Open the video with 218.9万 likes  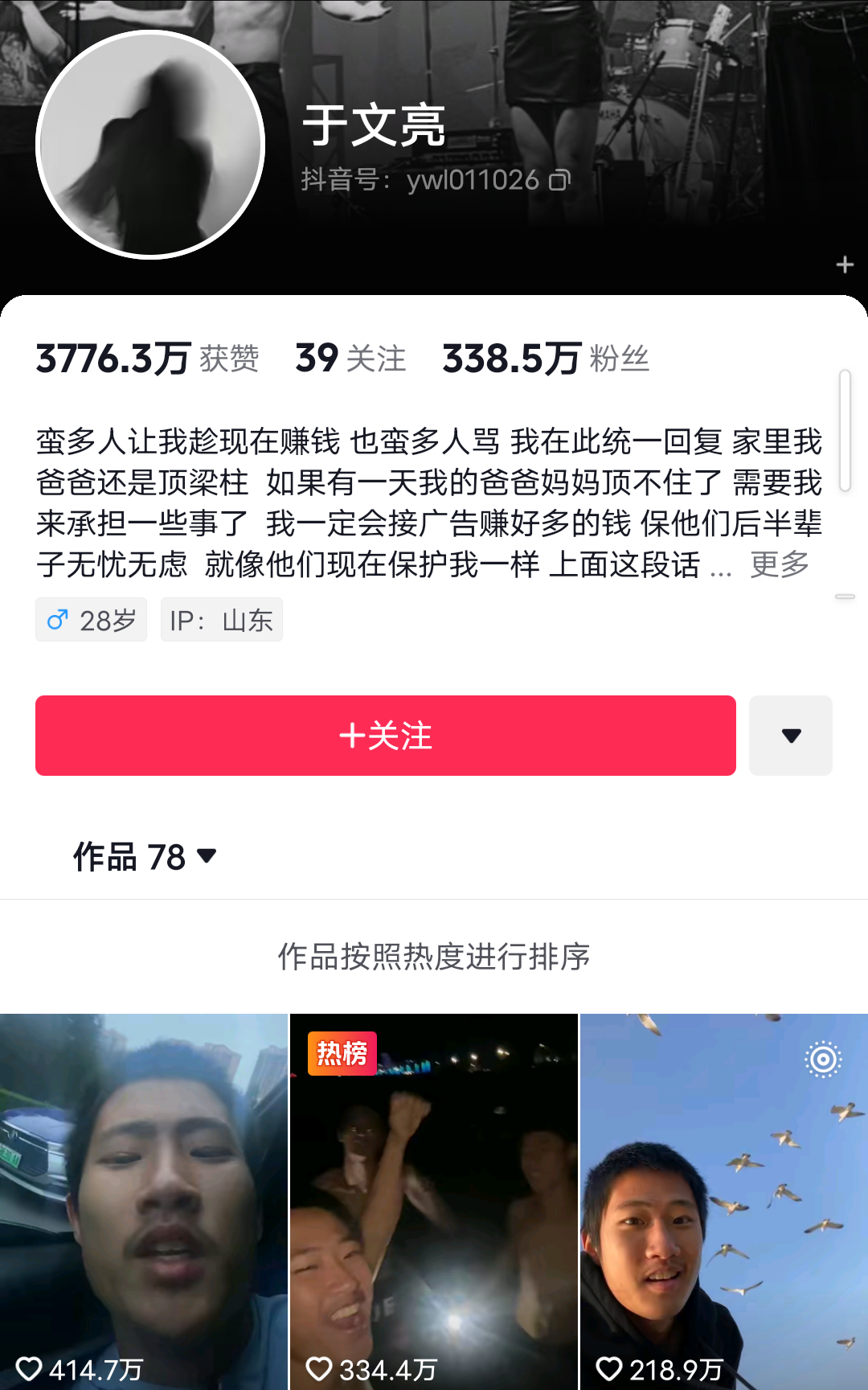723,1201
